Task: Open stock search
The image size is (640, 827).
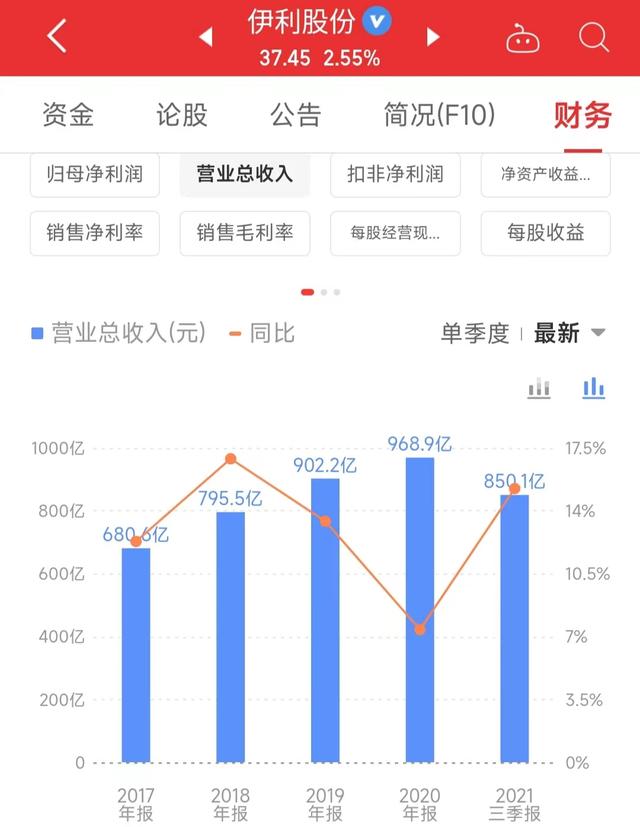Action: [594, 38]
